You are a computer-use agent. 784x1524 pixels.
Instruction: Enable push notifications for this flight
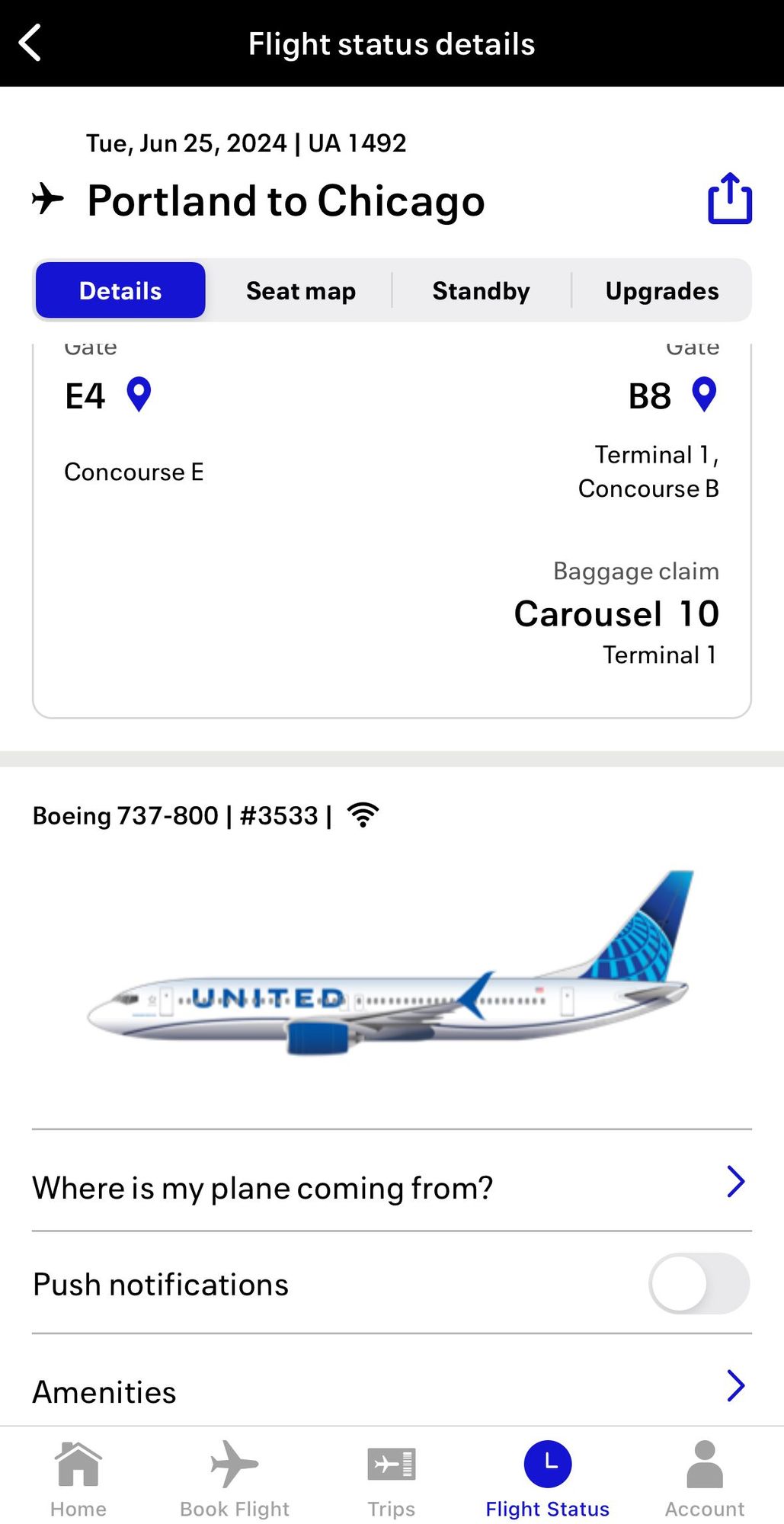pos(699,1284)
